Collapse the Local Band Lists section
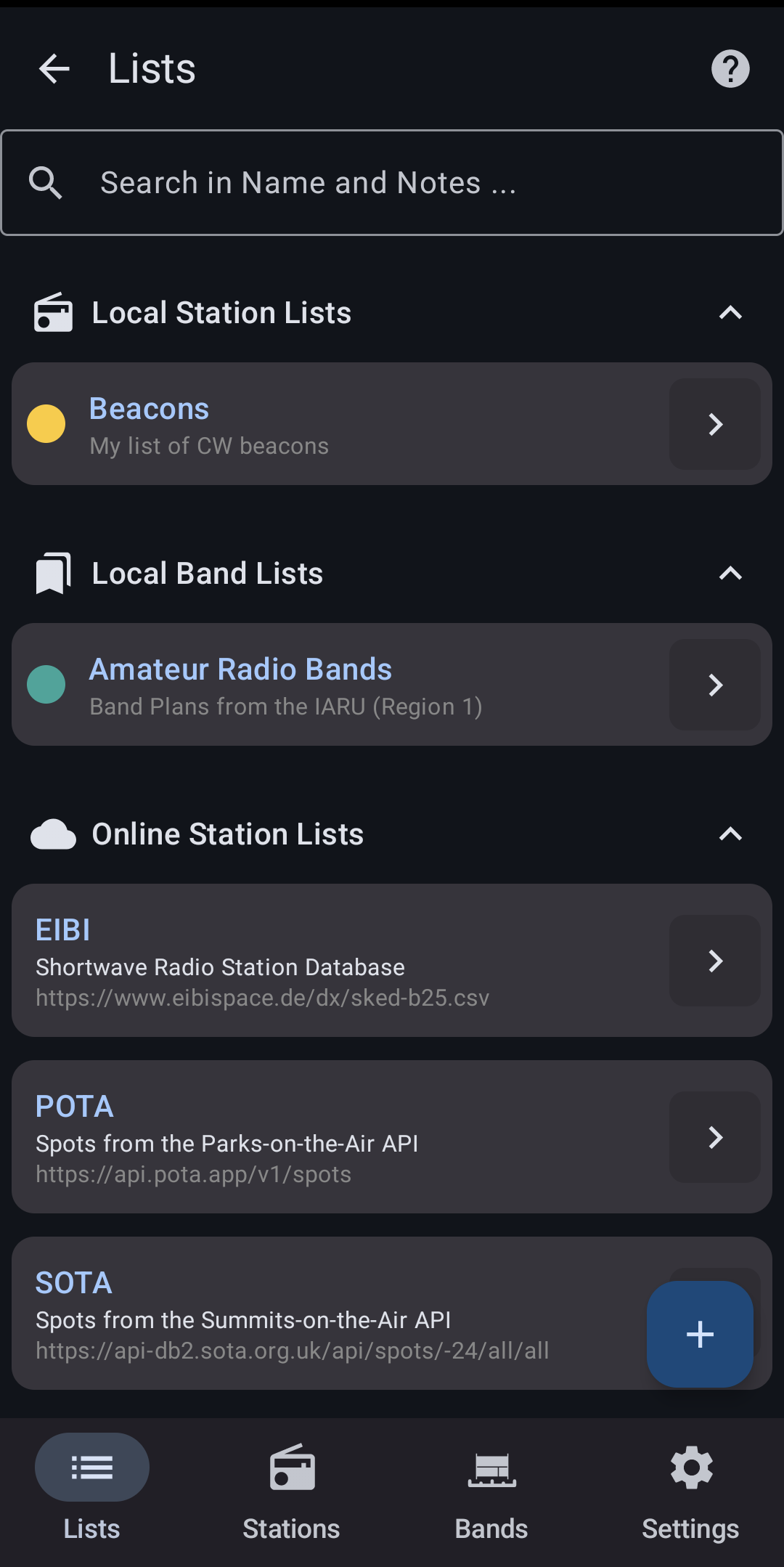The image size is (784, 1567). tap(730, 574)
